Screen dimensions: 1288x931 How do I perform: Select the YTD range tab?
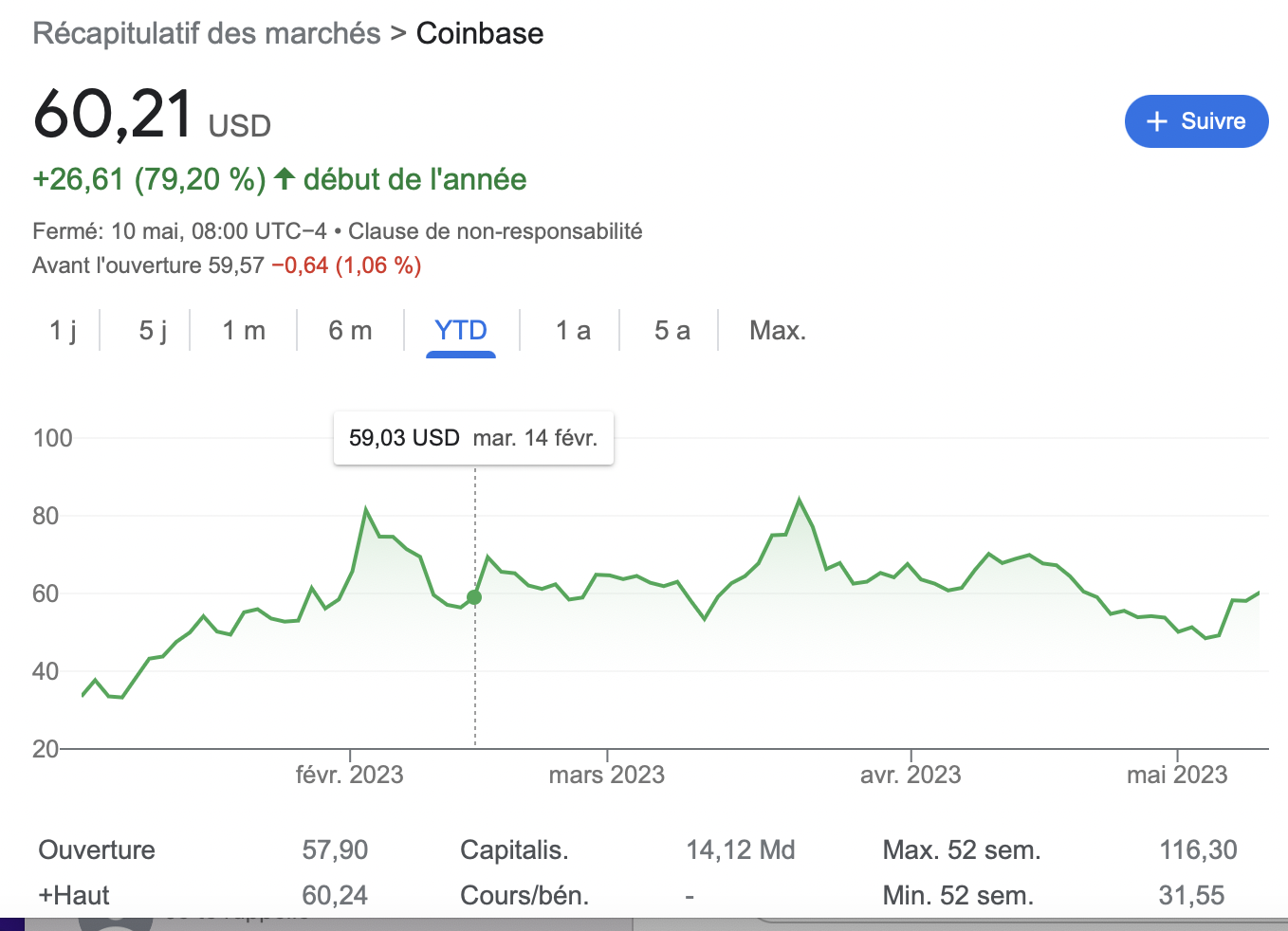pos(461,330)
